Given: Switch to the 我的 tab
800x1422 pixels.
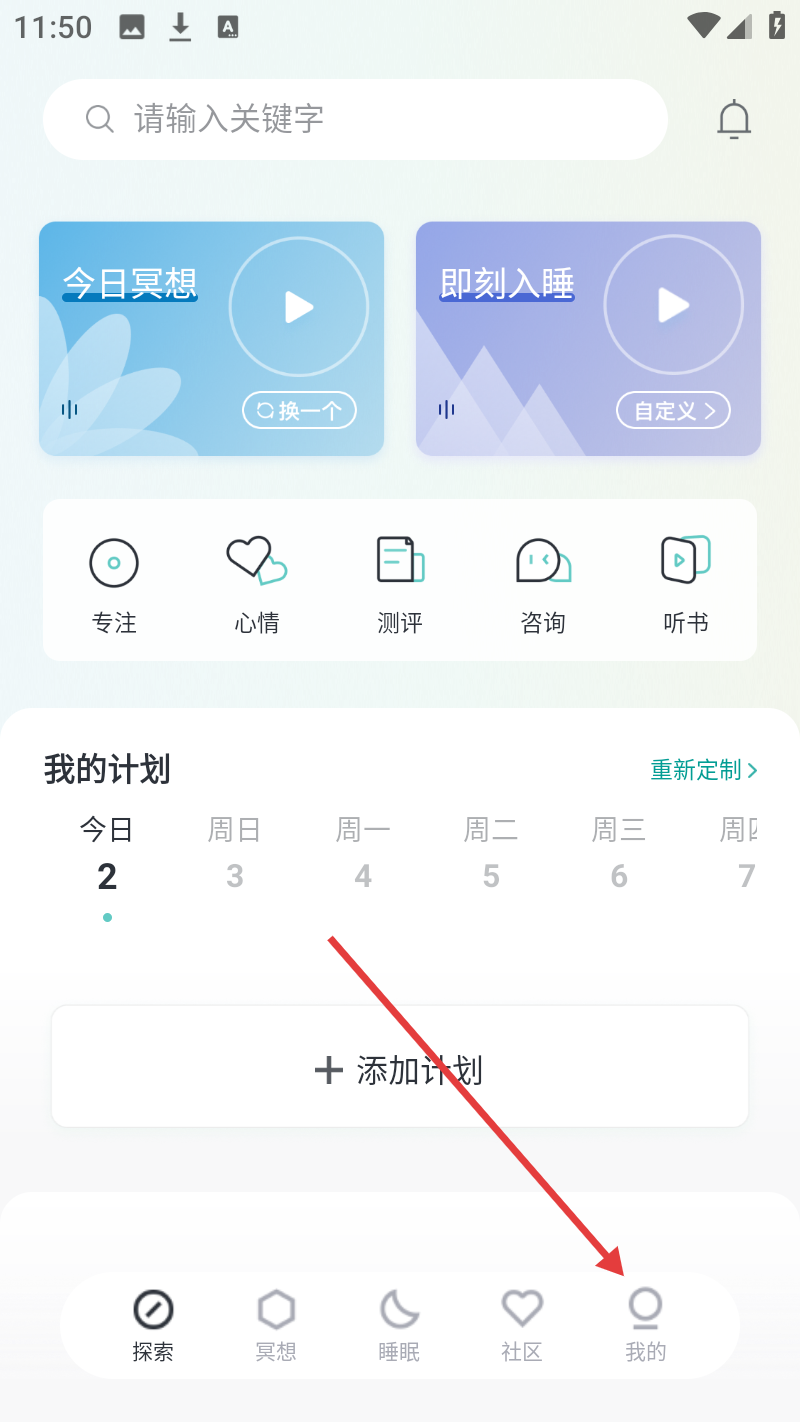Looking at the screenshot, I should [645, 1325].
